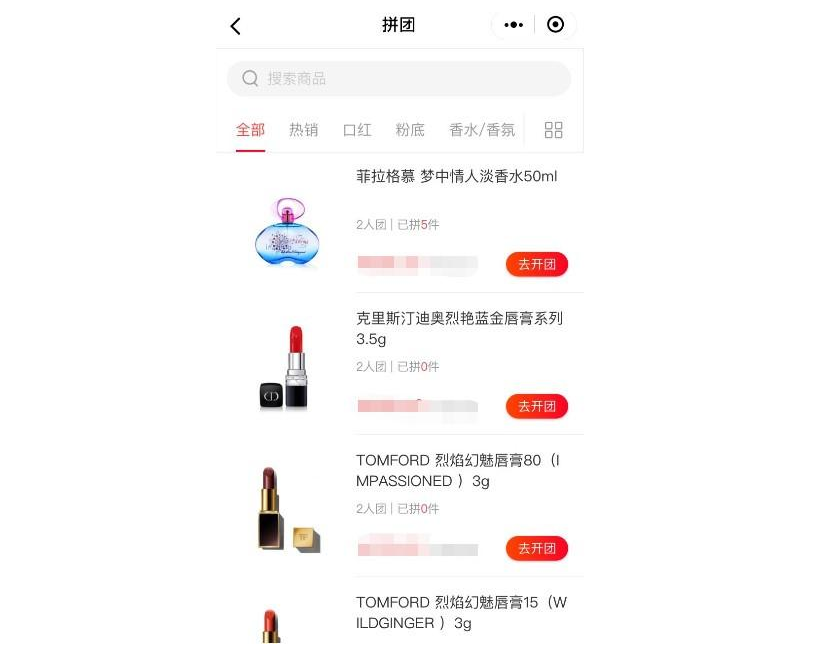The height and width of the screenshot is (647, 825).
Task: Switch to the 香水/香氛 tab
Action: point(482,130)
